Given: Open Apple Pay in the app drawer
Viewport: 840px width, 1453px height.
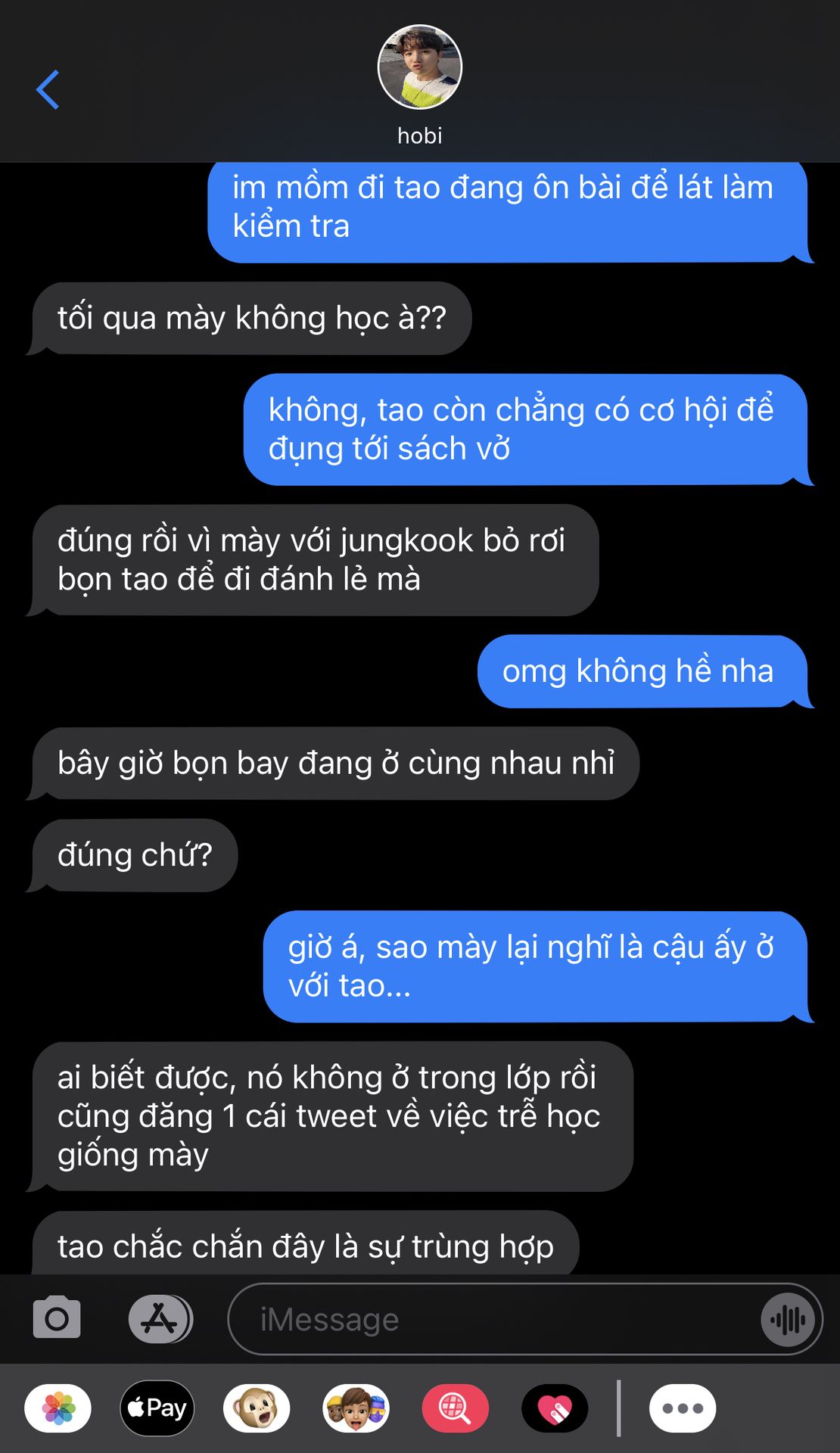Looking at the screenshot, I should pos(157,1408).
